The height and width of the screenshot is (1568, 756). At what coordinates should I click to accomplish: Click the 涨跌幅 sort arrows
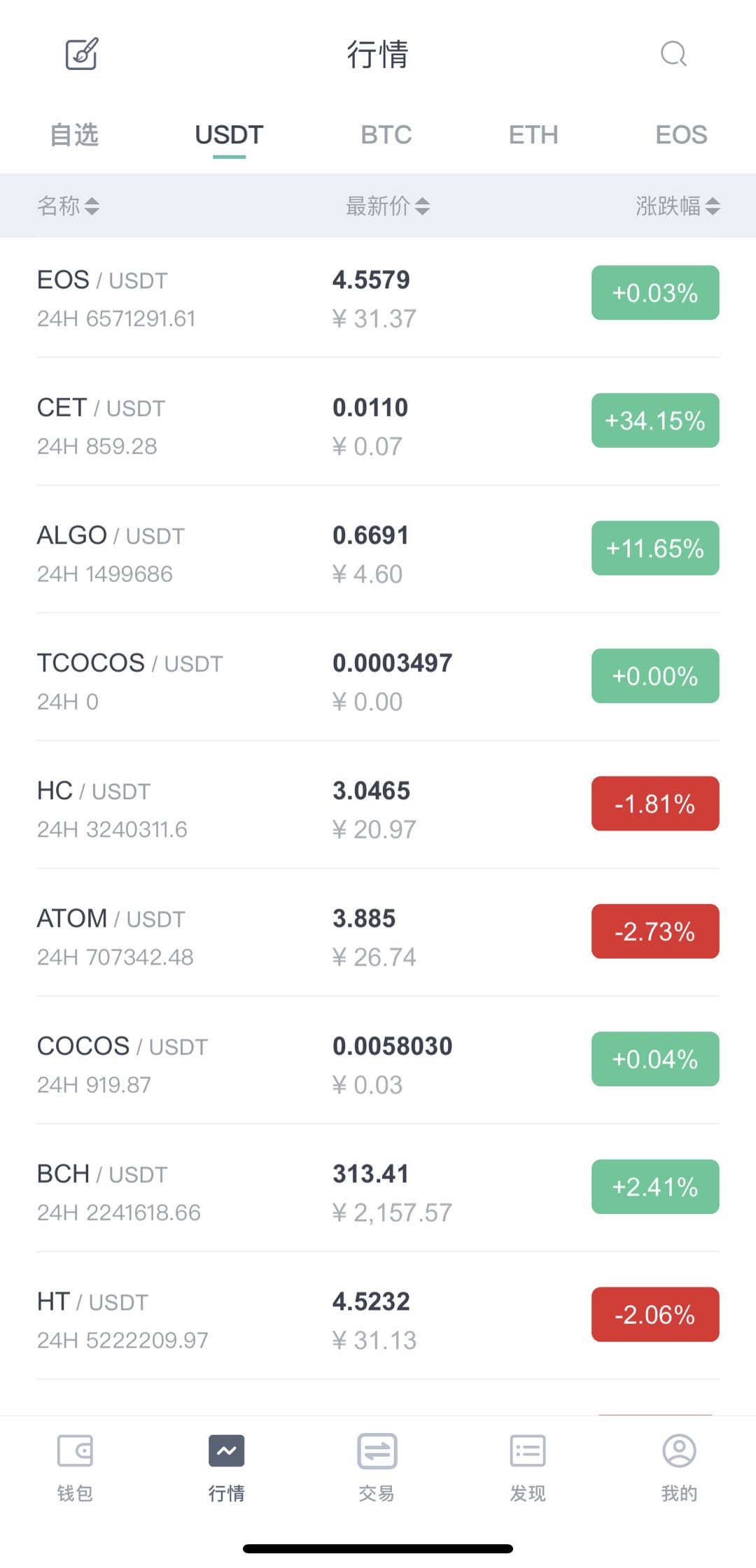click(x=713, y=206)
